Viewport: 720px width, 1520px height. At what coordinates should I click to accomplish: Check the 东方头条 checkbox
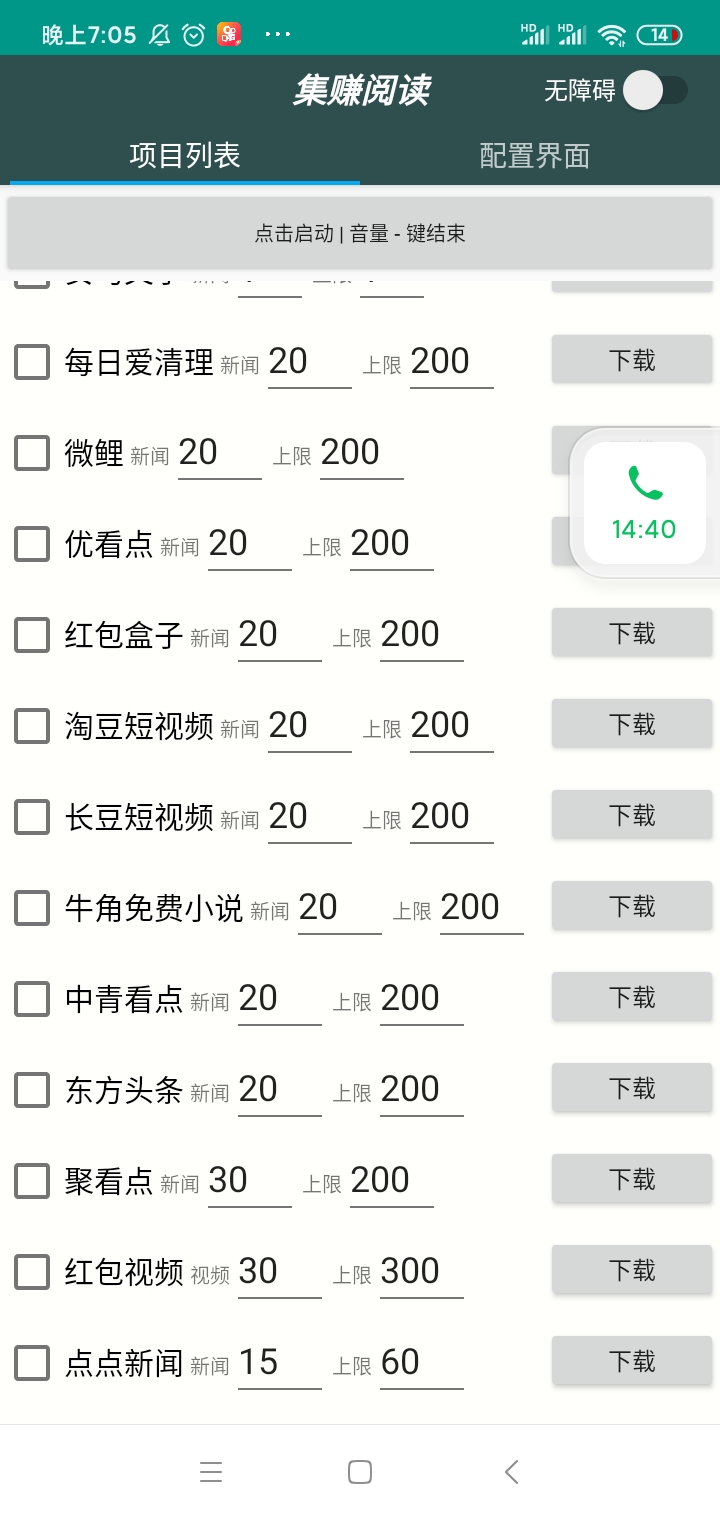coord(31,1089)
